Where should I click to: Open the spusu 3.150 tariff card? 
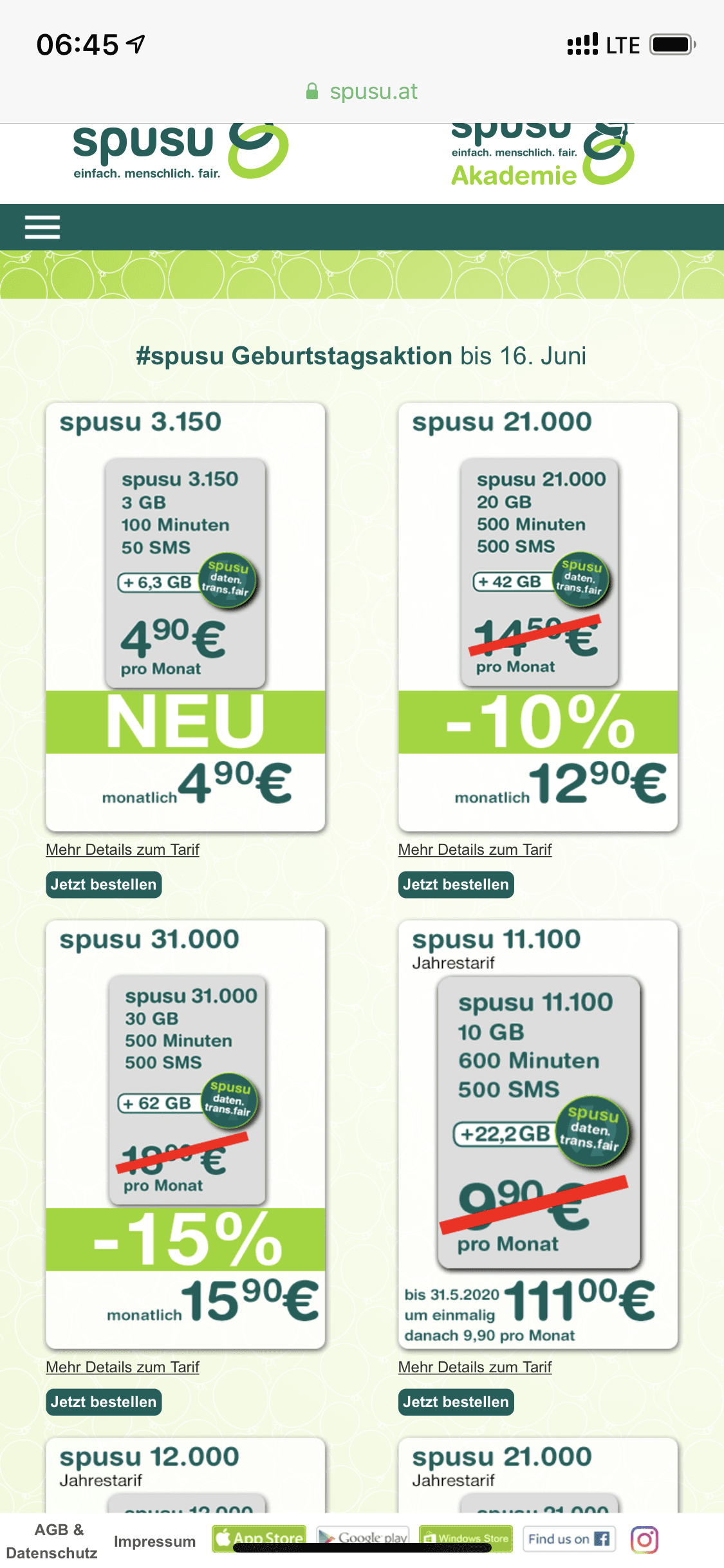click(x=185, y=617)
